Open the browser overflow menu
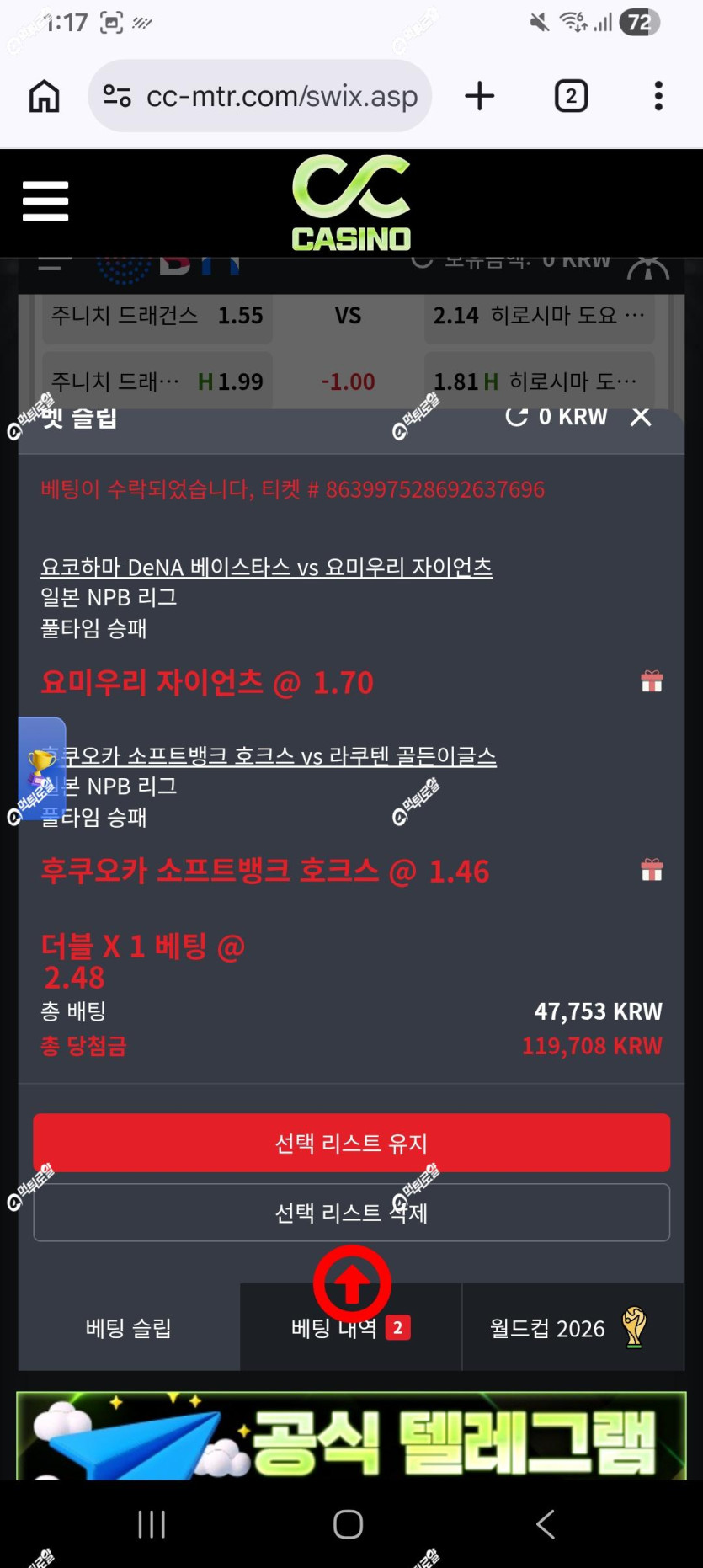The width and height of the screenshot is (703, 1568). click(658, 96)
